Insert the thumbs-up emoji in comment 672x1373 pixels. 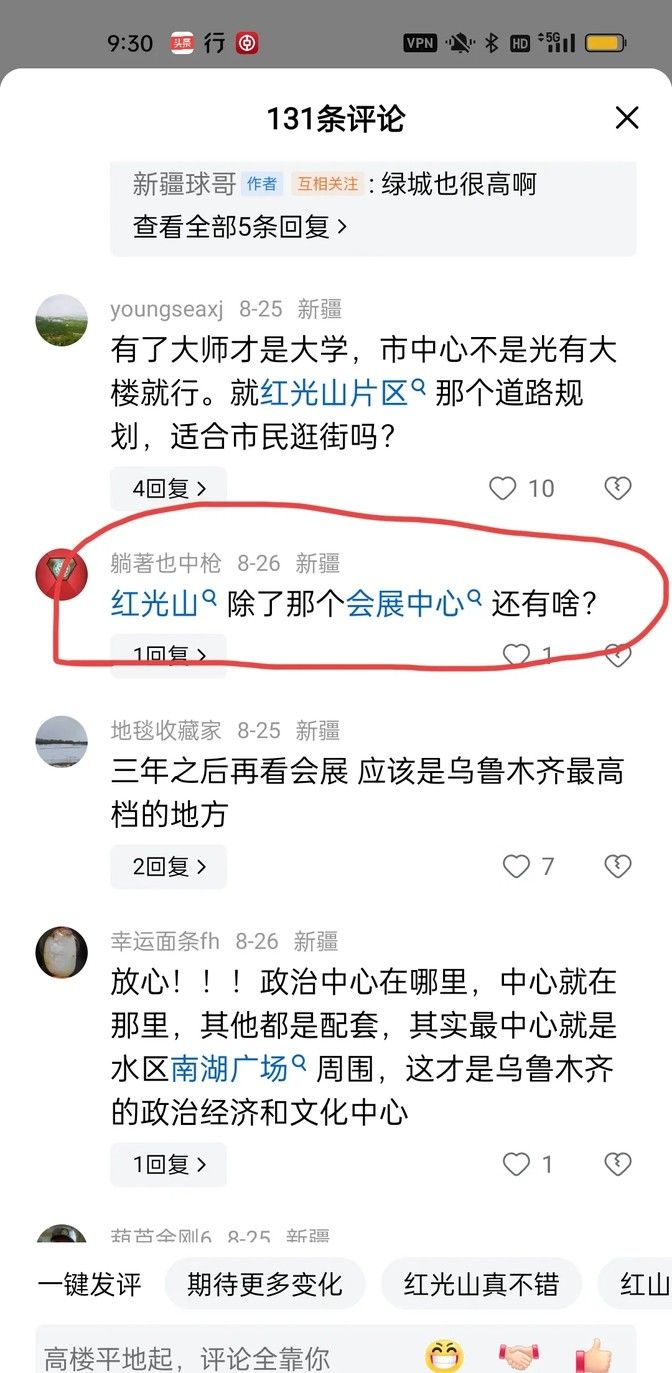tap(592, 1356)
